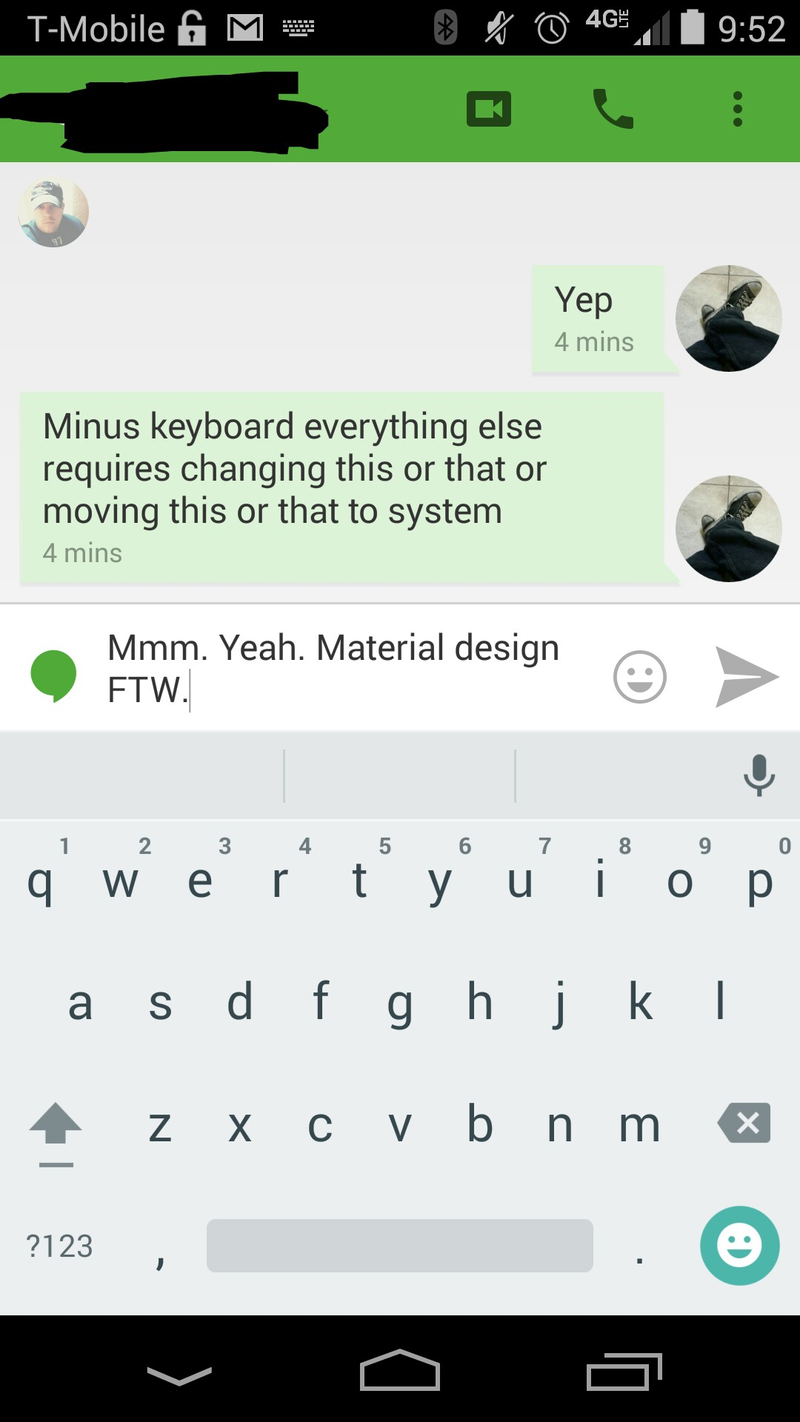Switch to the ?123 symbols keyboard
Screen dimensions: 800x1422
60,1246
